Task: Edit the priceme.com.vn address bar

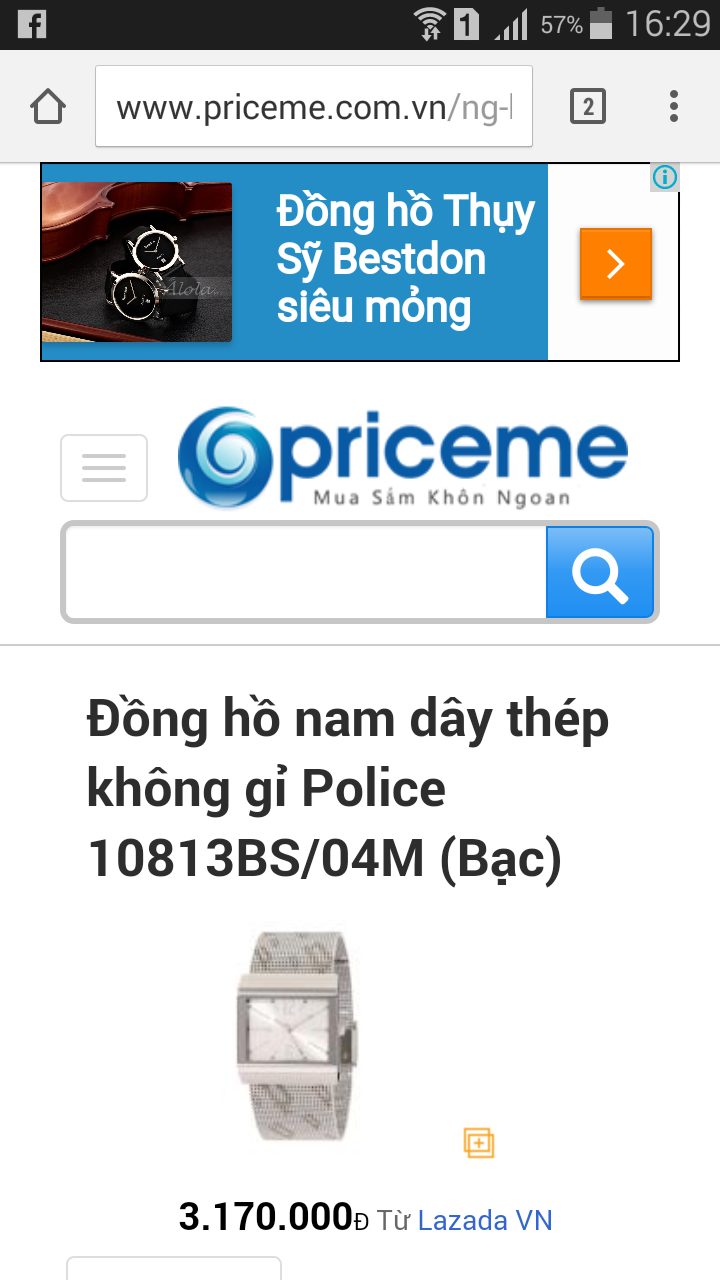Action: click(x=313, y=106)
